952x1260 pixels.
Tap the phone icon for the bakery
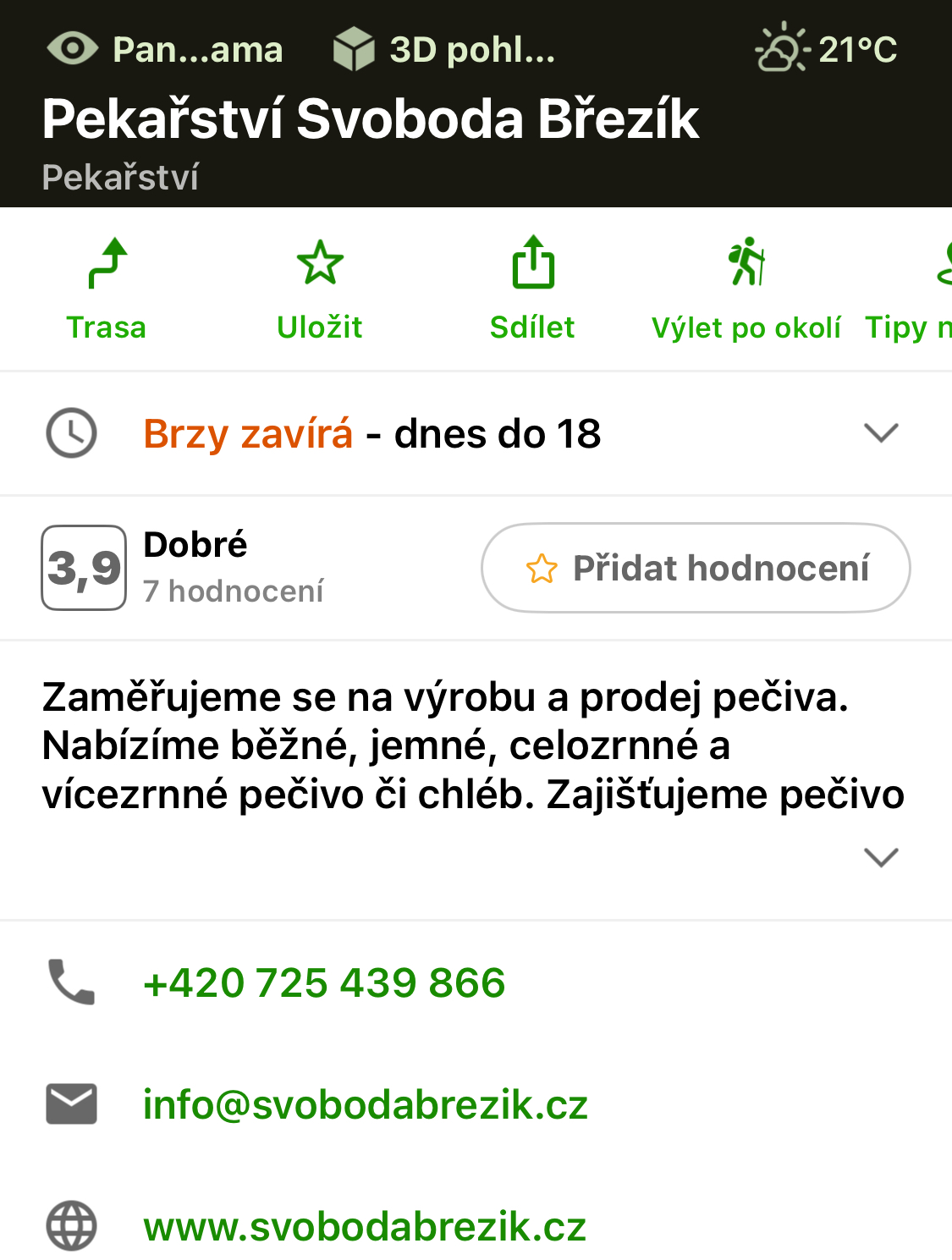coord(72,982)
